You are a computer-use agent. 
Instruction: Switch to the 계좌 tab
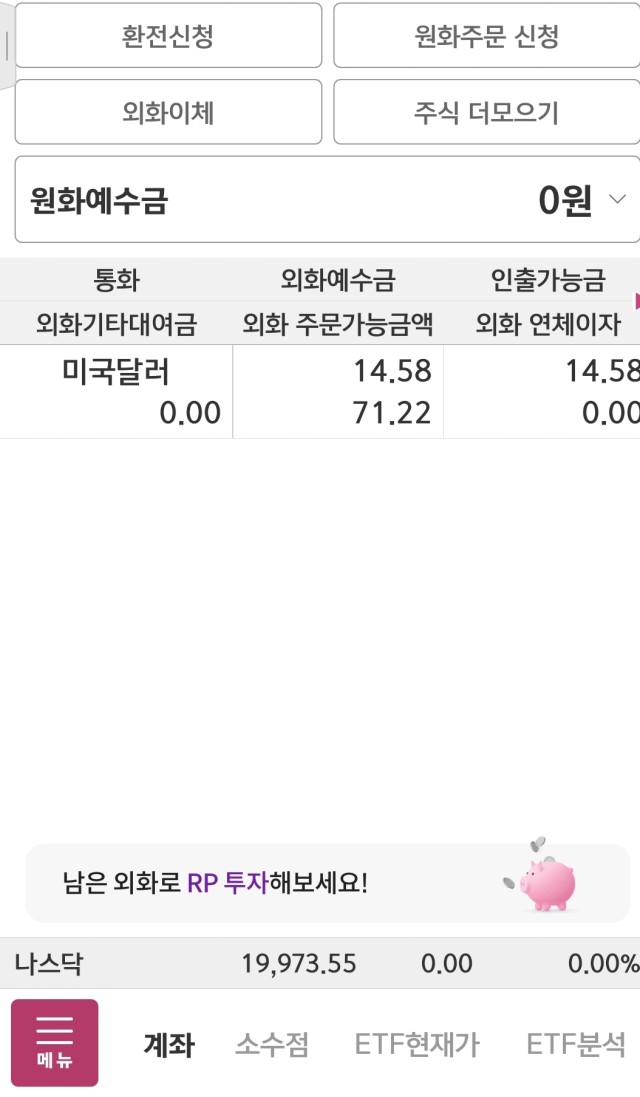pyautogui.click(x=169, y=1045)
